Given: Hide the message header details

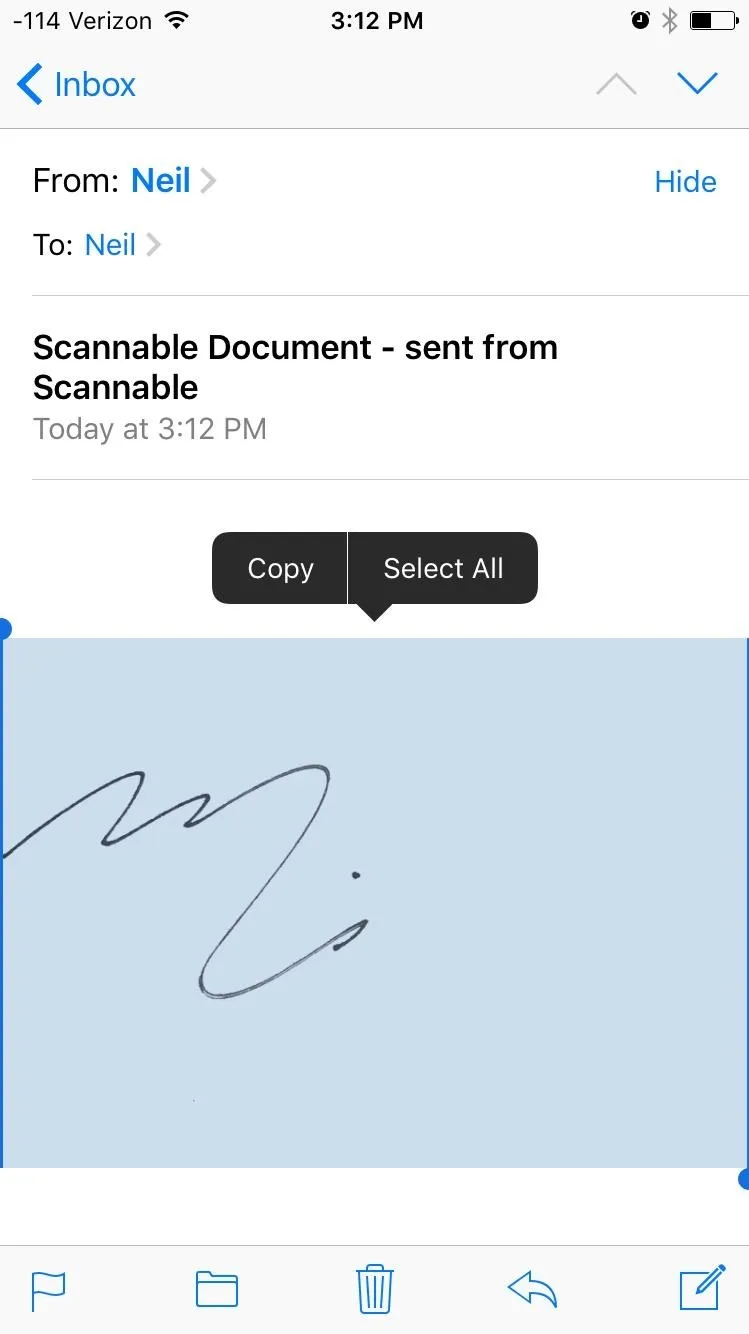Looking at the screenshot, I should 685,182.
